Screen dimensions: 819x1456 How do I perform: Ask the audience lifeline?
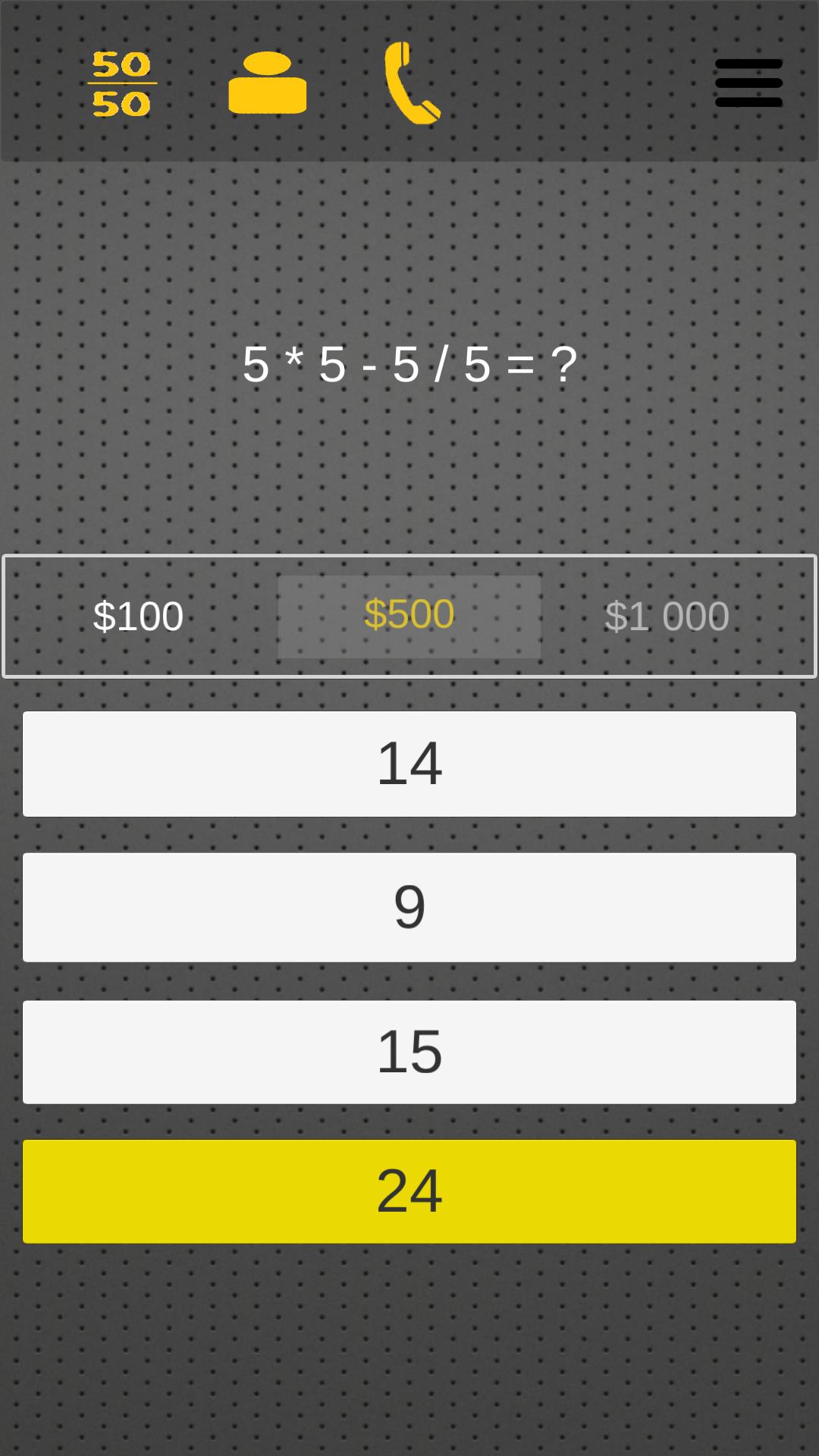pyautogui.click(x=268, y=83)
